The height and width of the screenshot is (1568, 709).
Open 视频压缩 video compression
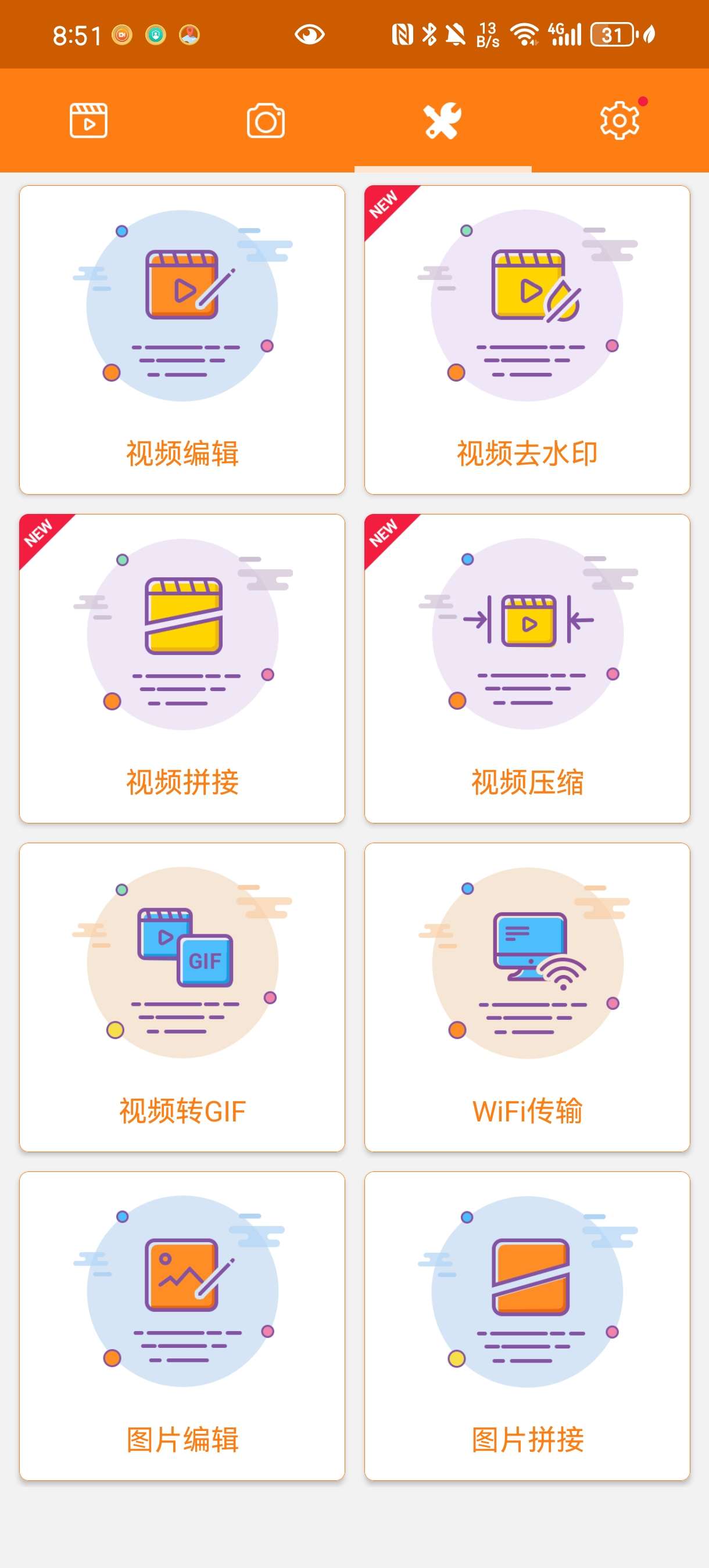point(527,668)
